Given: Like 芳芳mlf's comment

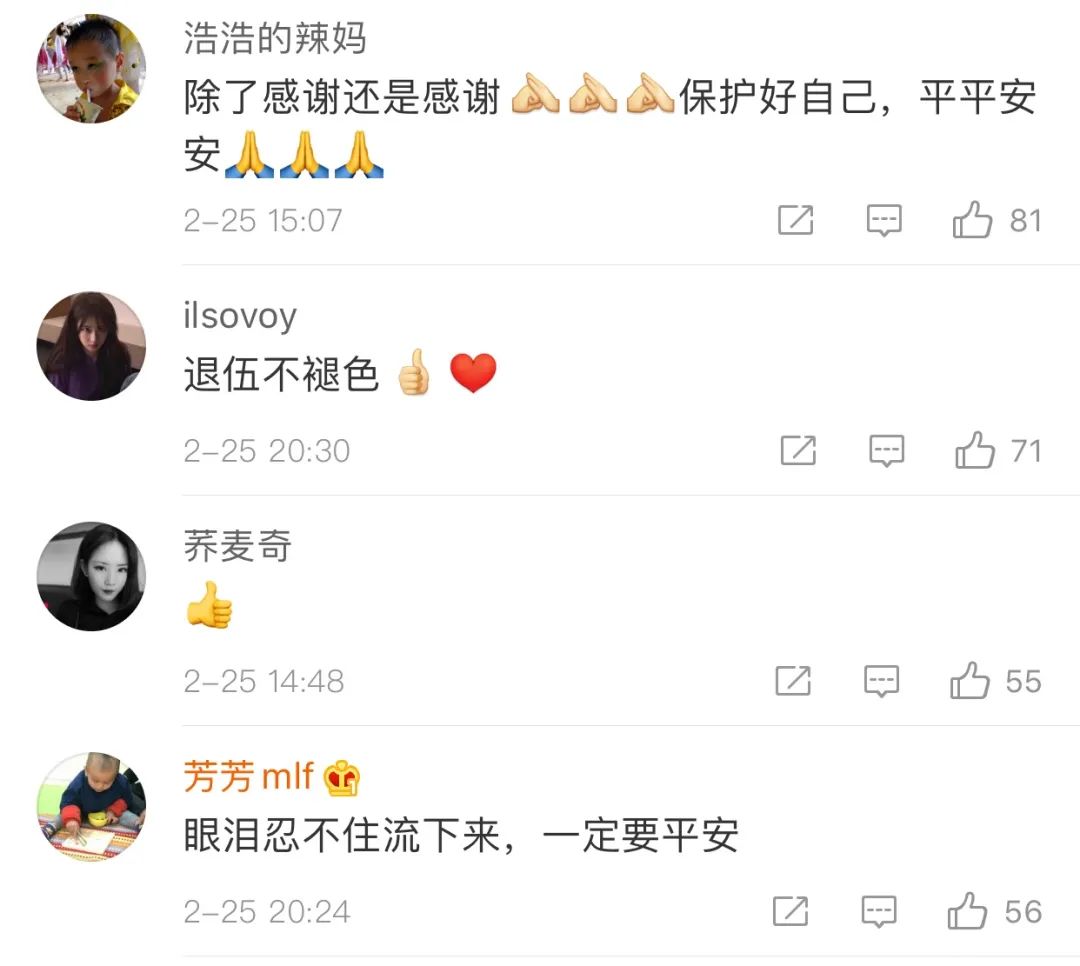Looking at the screenshot, I should pyautogui.click(x=968, y=912).
